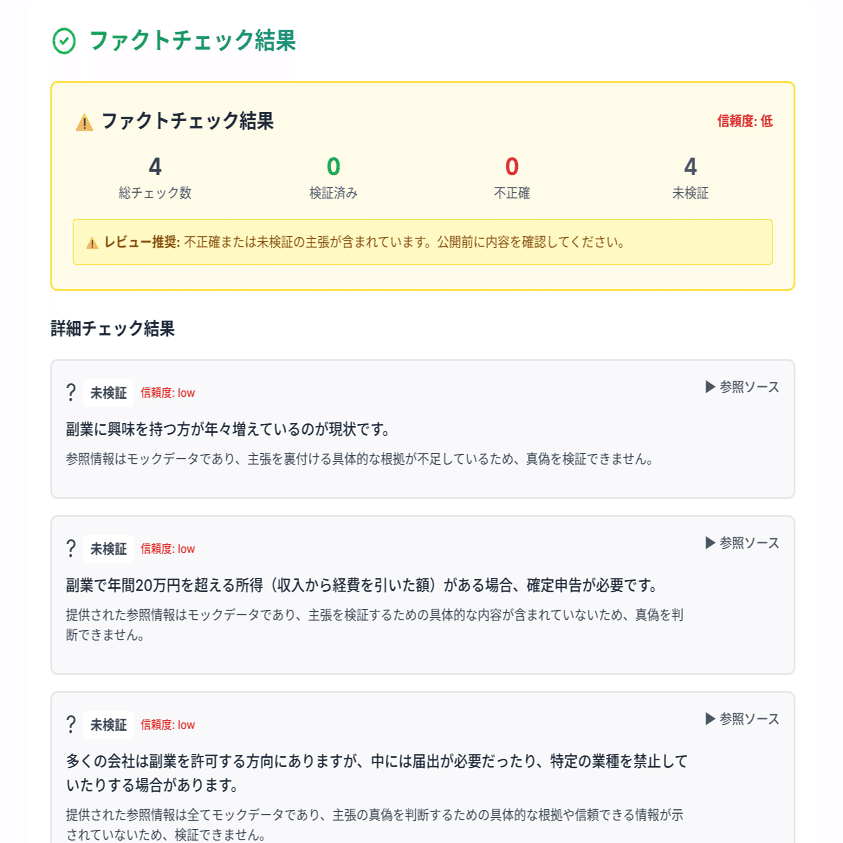Viewport: 843px width, 843px height.
Task: Expand 参照ソース for the 副業に興味を持つ方 claim
Action: [x=742, y=387]
